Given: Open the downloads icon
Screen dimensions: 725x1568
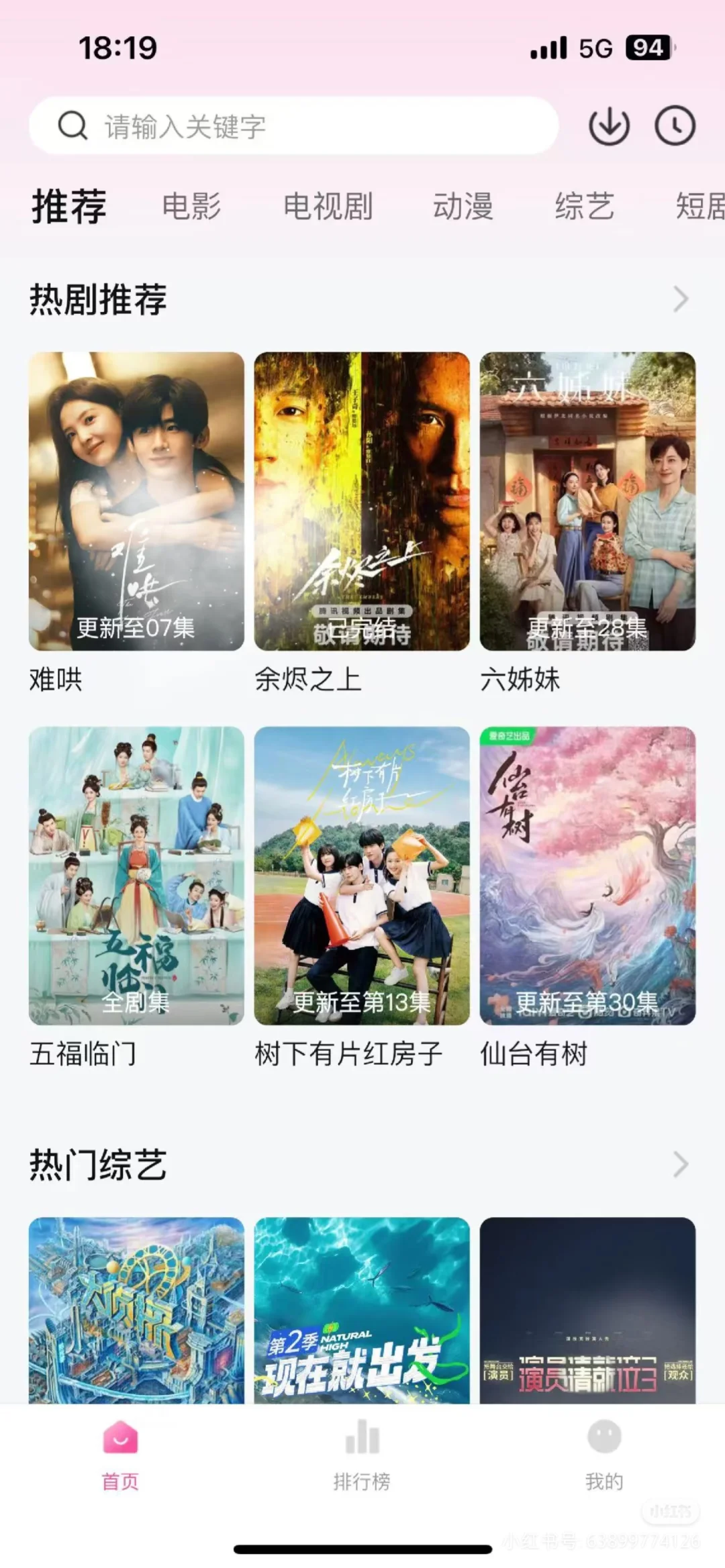Looking at the screenshot, I should (x=609, y=126).
